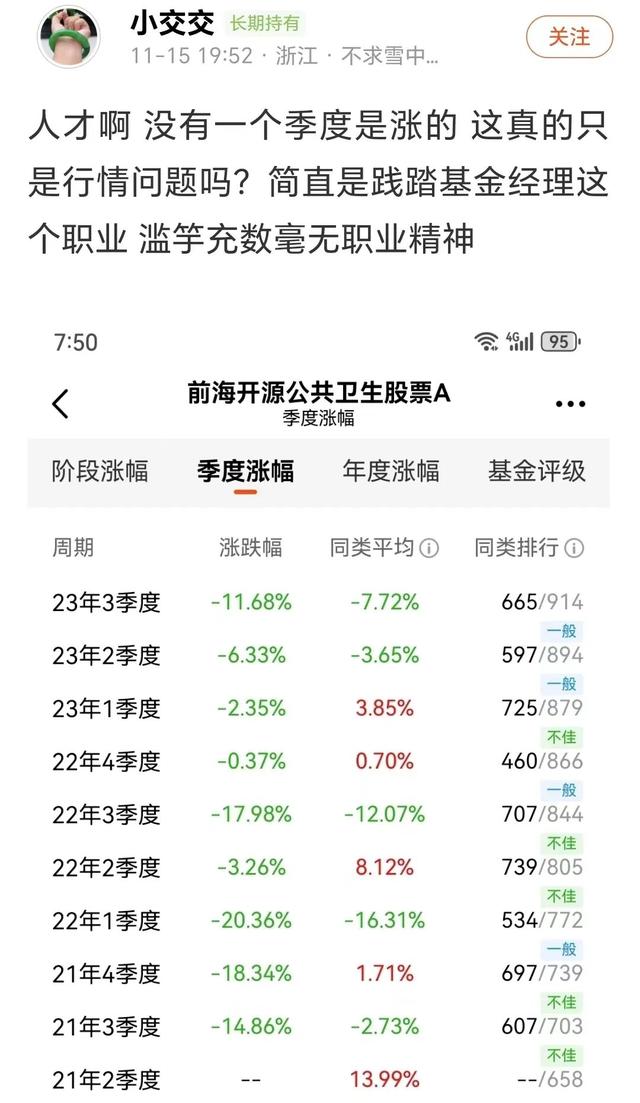Open 小交交's profile avatar

click(69, 37)
